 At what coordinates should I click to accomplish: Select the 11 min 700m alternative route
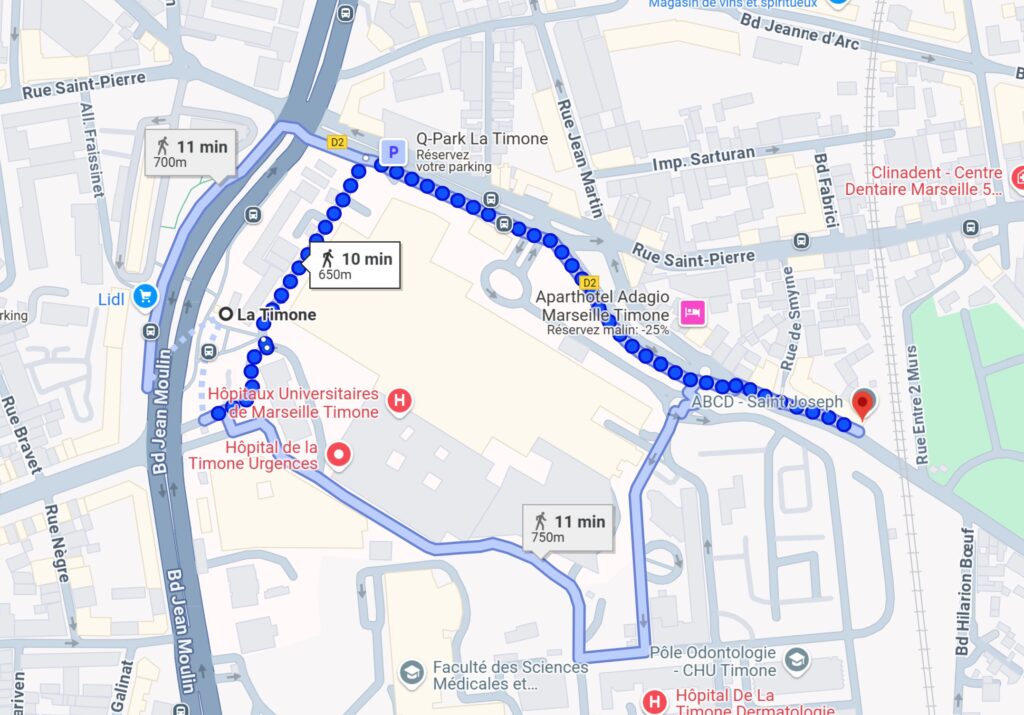(x=187, y=153)
